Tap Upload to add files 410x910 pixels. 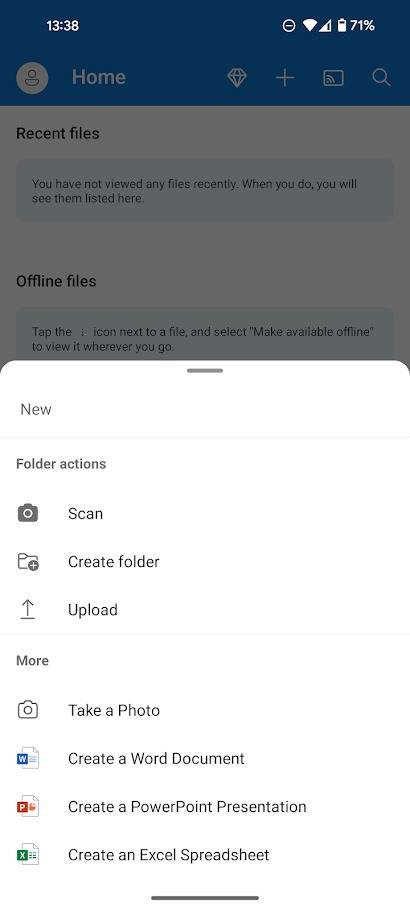[205, 610]
